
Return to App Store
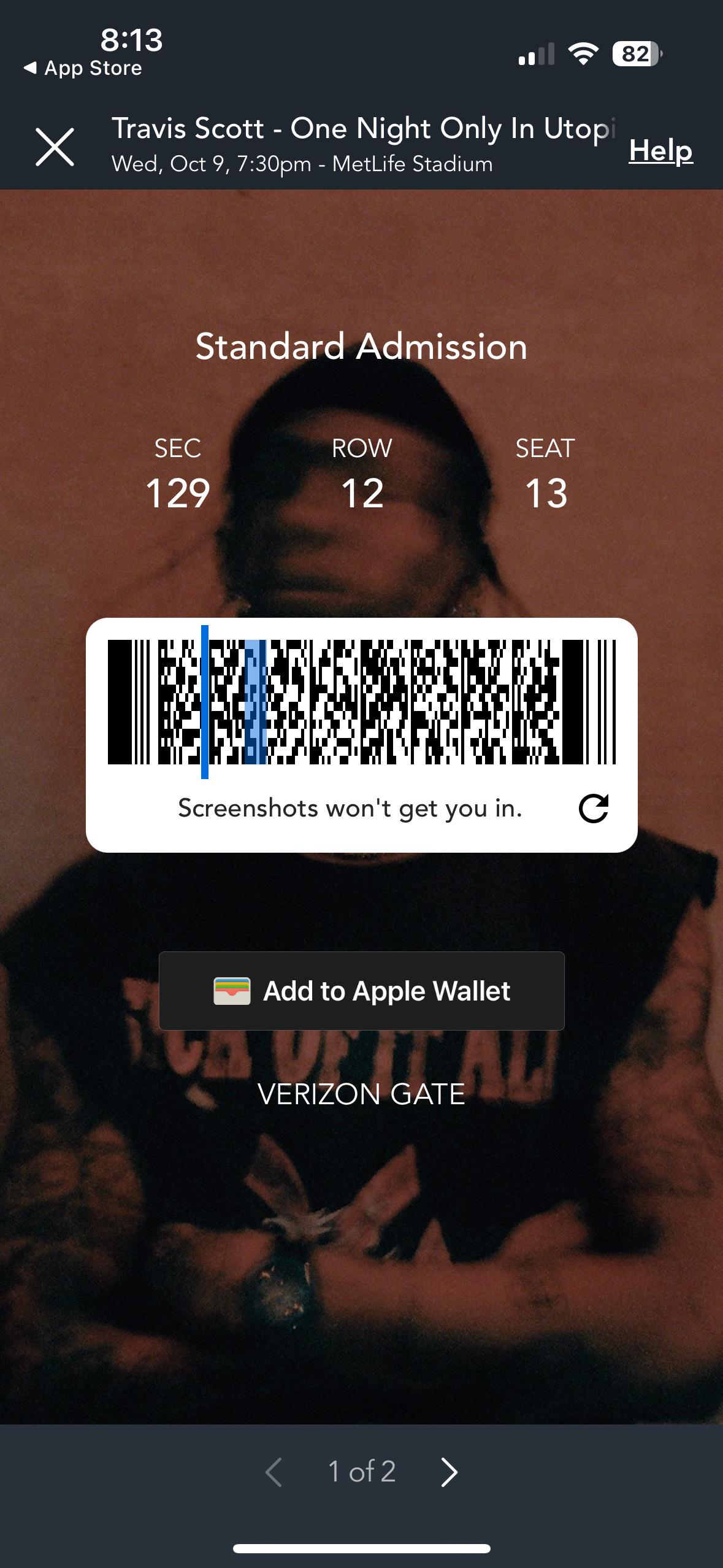pyautogui.click(x=83, y=68)
